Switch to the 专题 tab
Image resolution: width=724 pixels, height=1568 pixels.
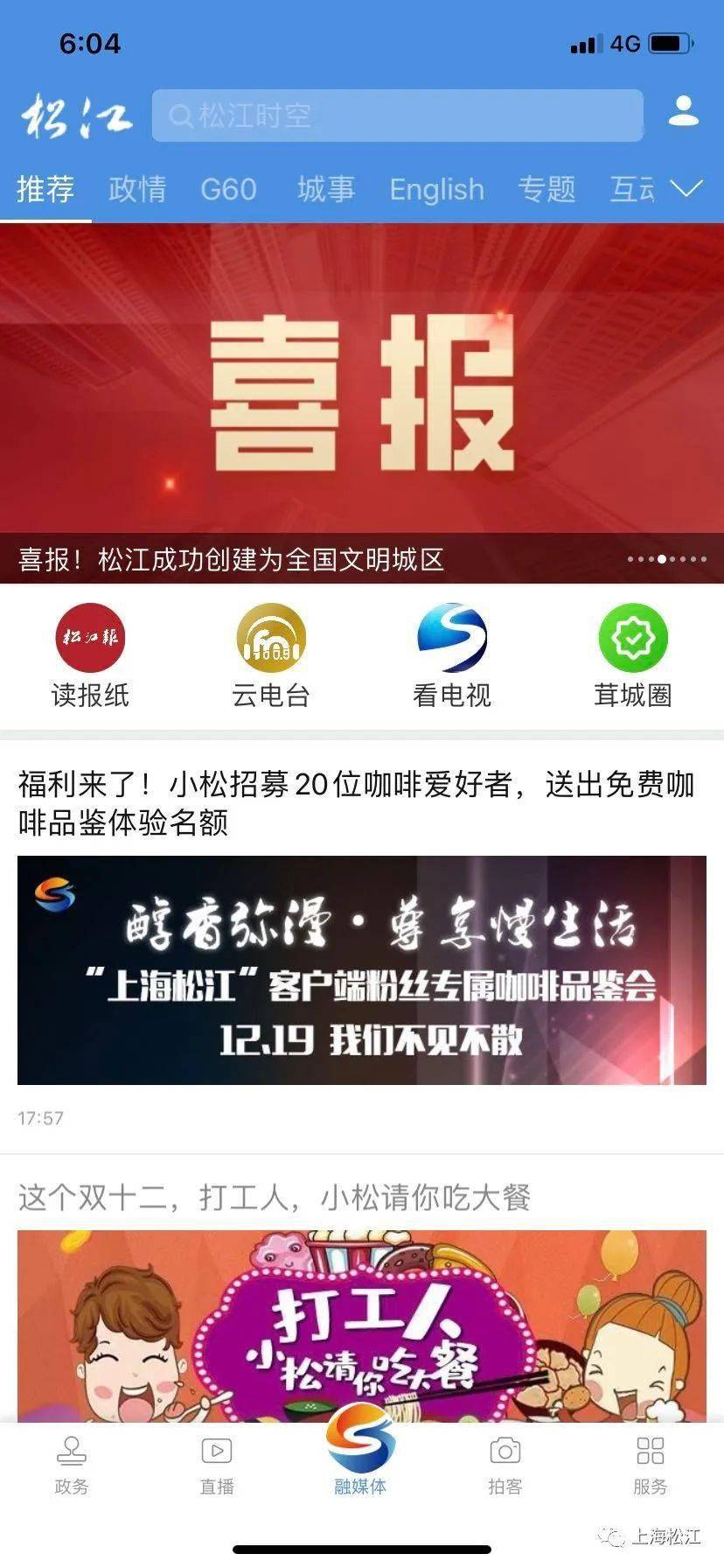point(546,189)
